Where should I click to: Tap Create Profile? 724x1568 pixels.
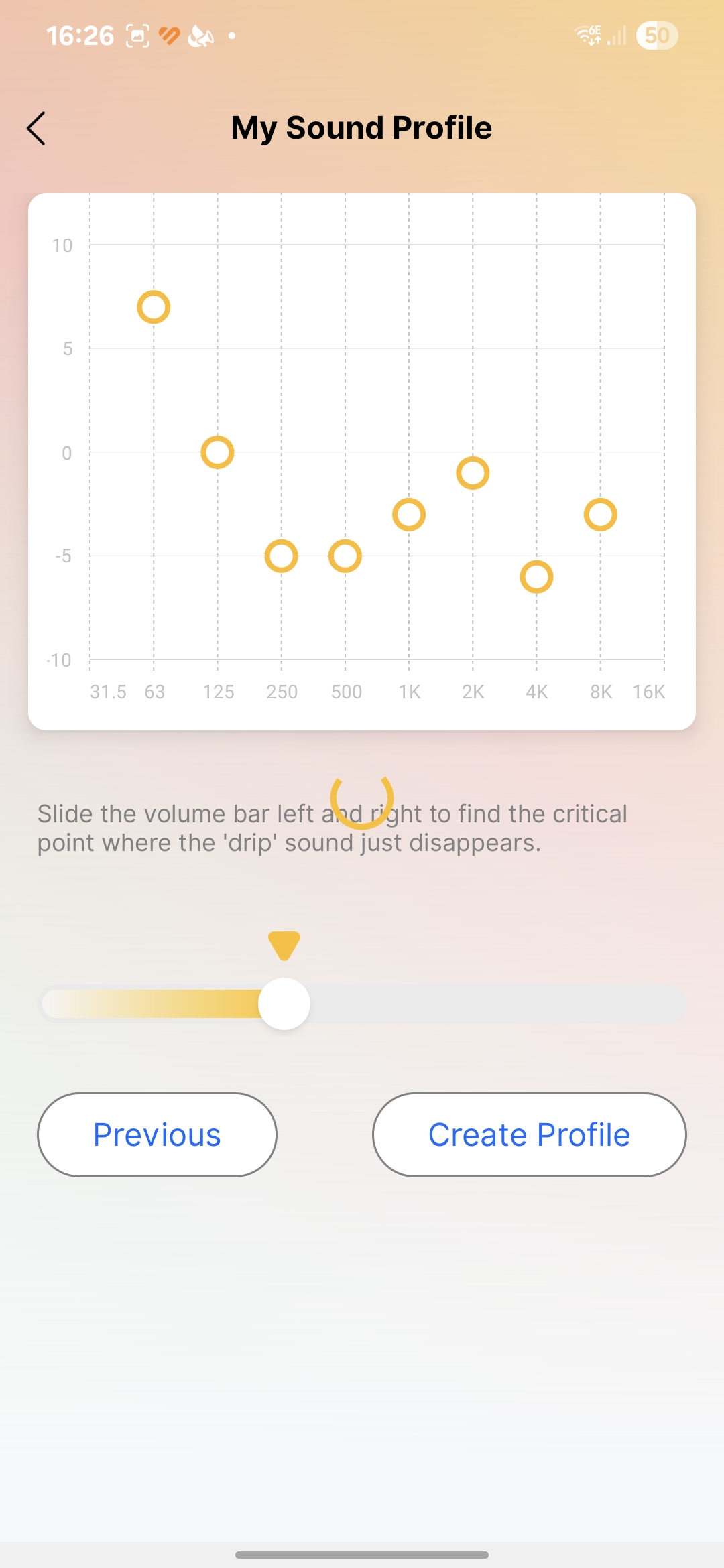529,1134
